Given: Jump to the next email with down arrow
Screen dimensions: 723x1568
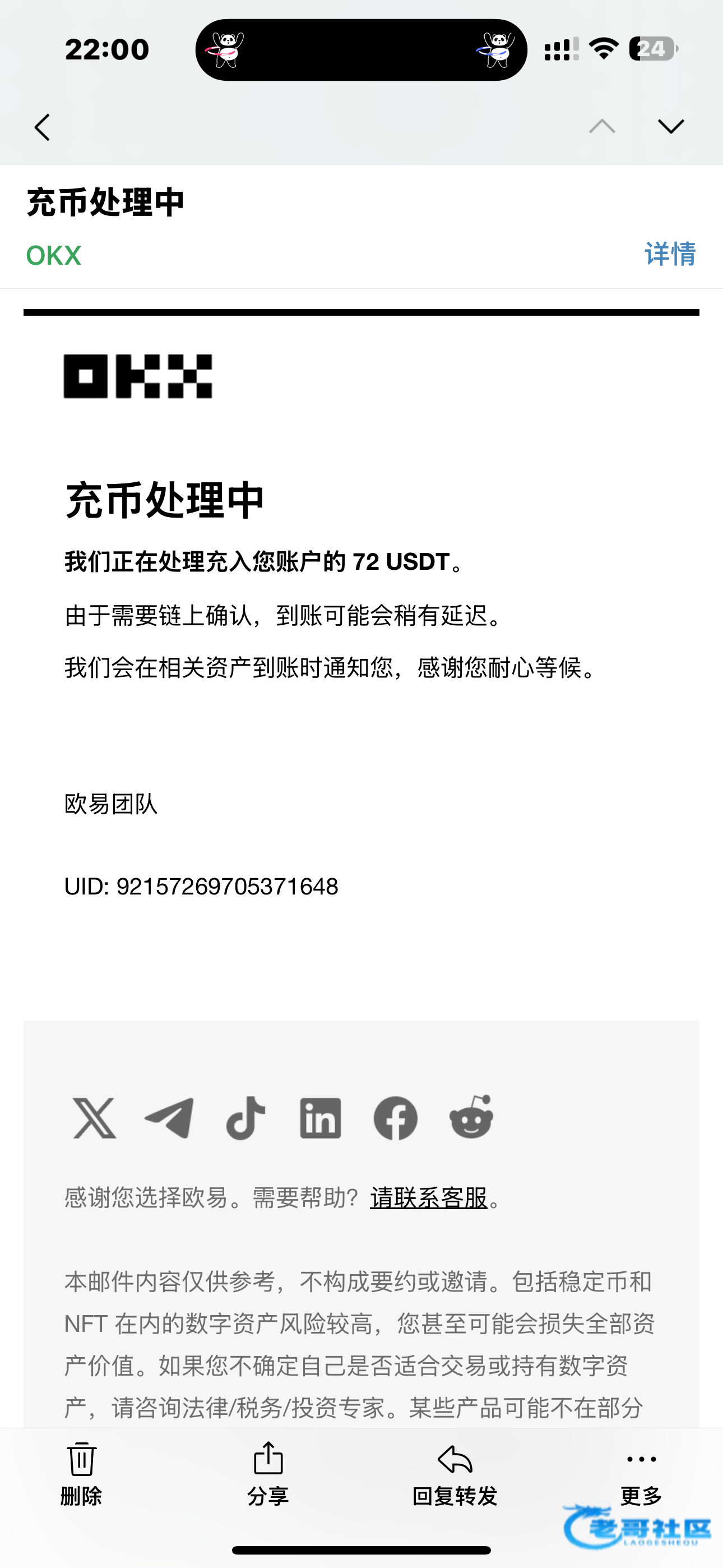Looking at the screenshot, I should pos(671,127).
